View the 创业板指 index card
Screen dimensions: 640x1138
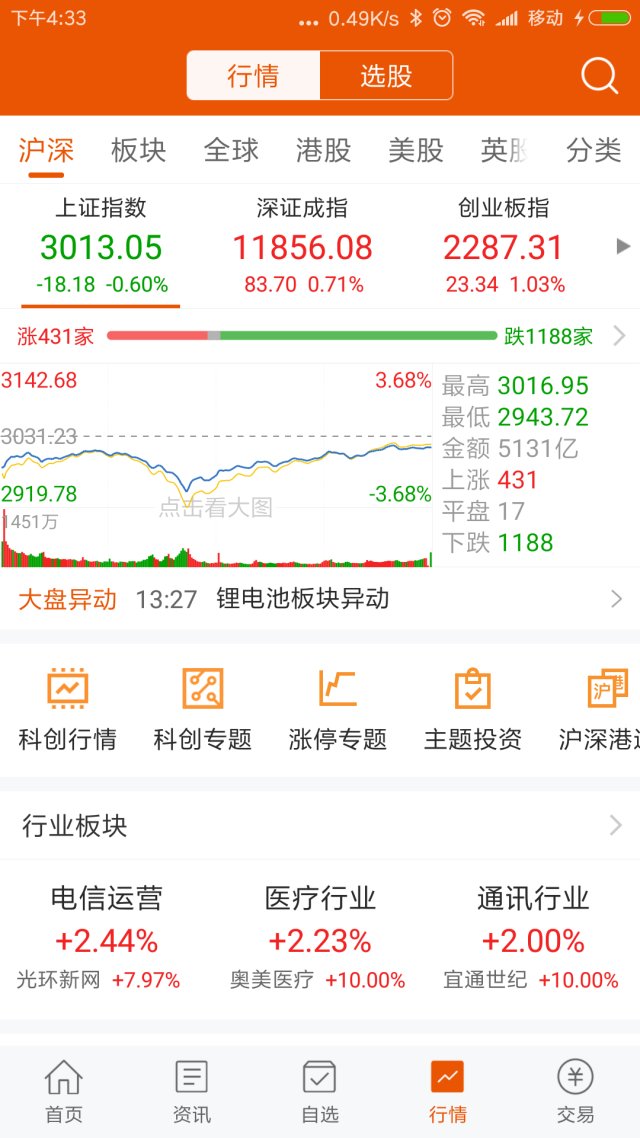504,246
